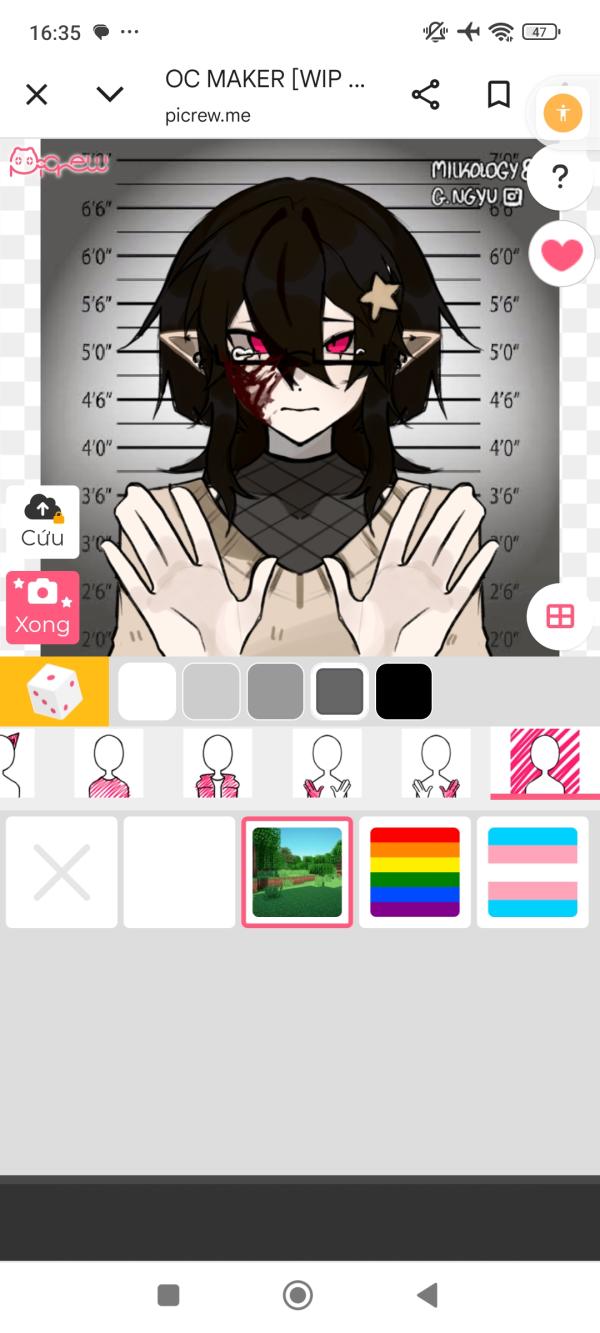Tap the Xong camera button

point(42,607)
